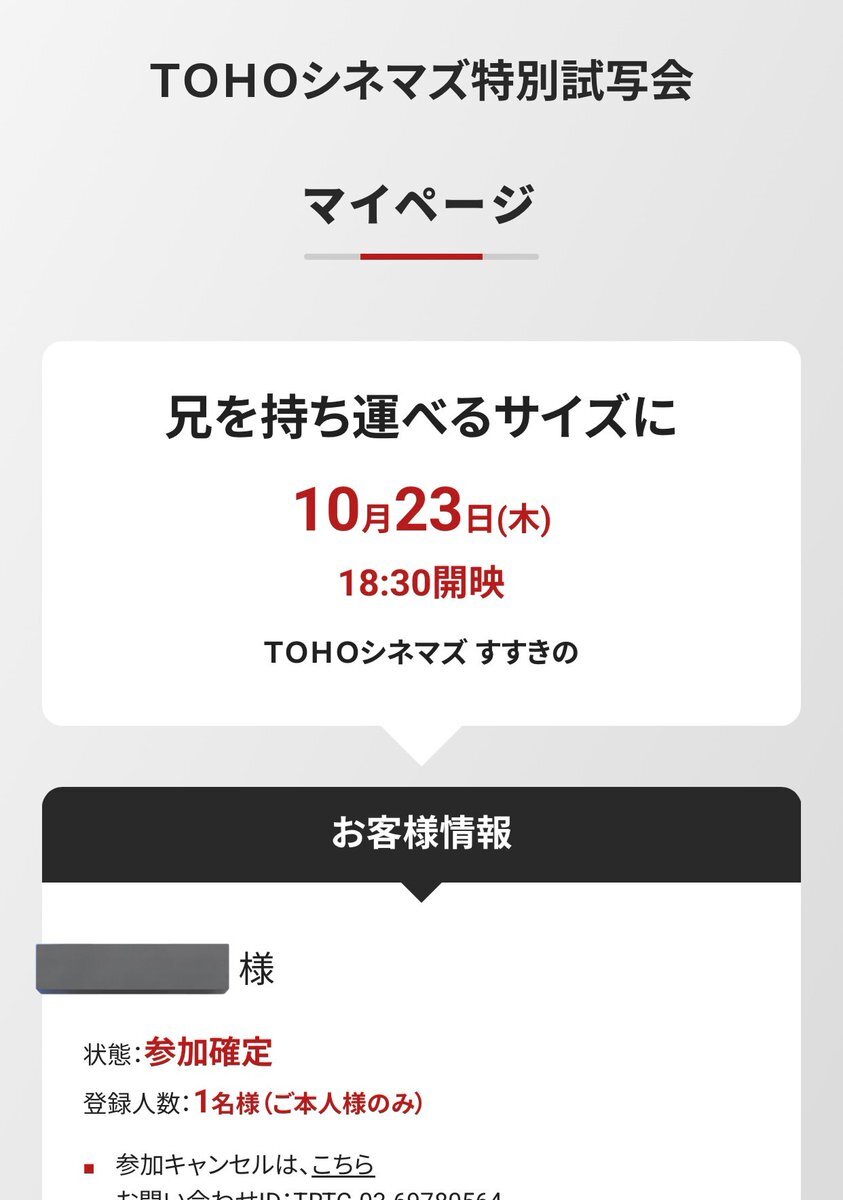This screenshot has width=843, height=1200.
Task: Open the こちら cancellation link
Action: click(x=343, y=1164)
